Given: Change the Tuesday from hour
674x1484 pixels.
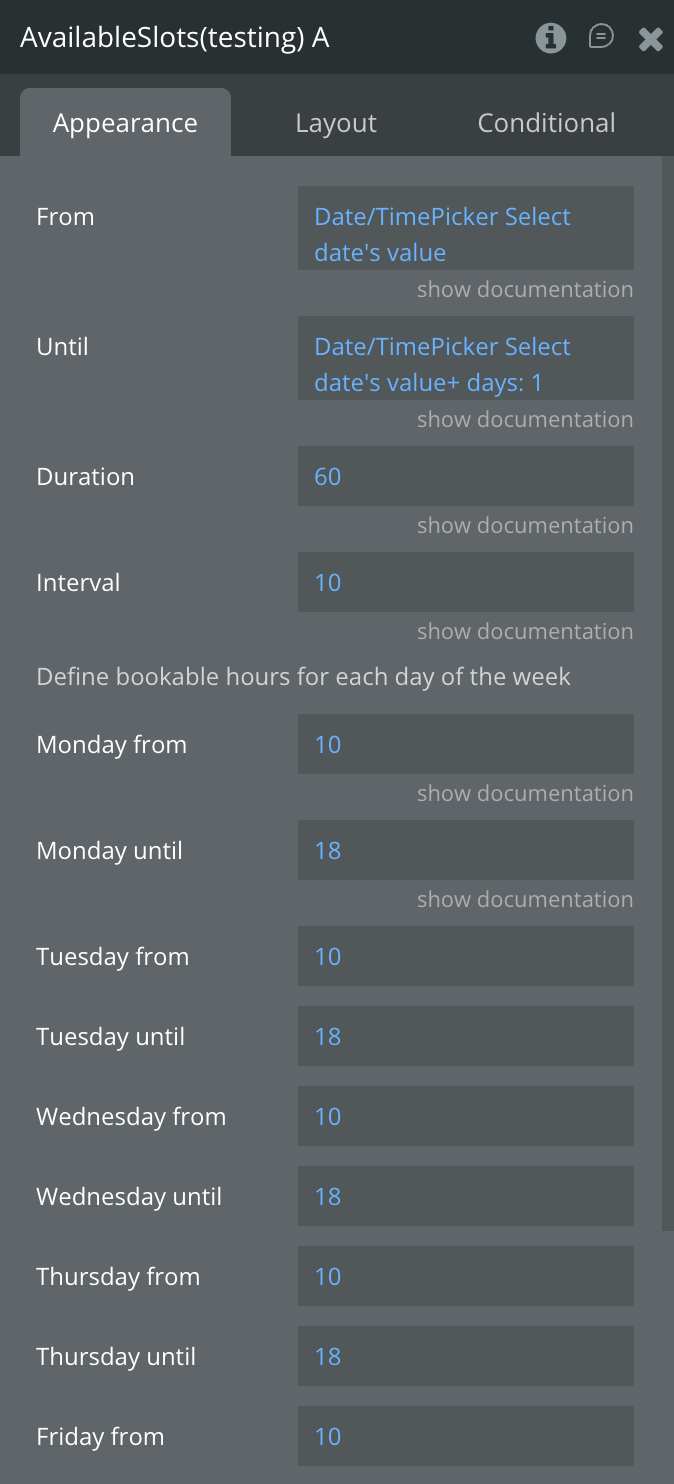Looking at the screenshot, I should click(x=465, y=956).
